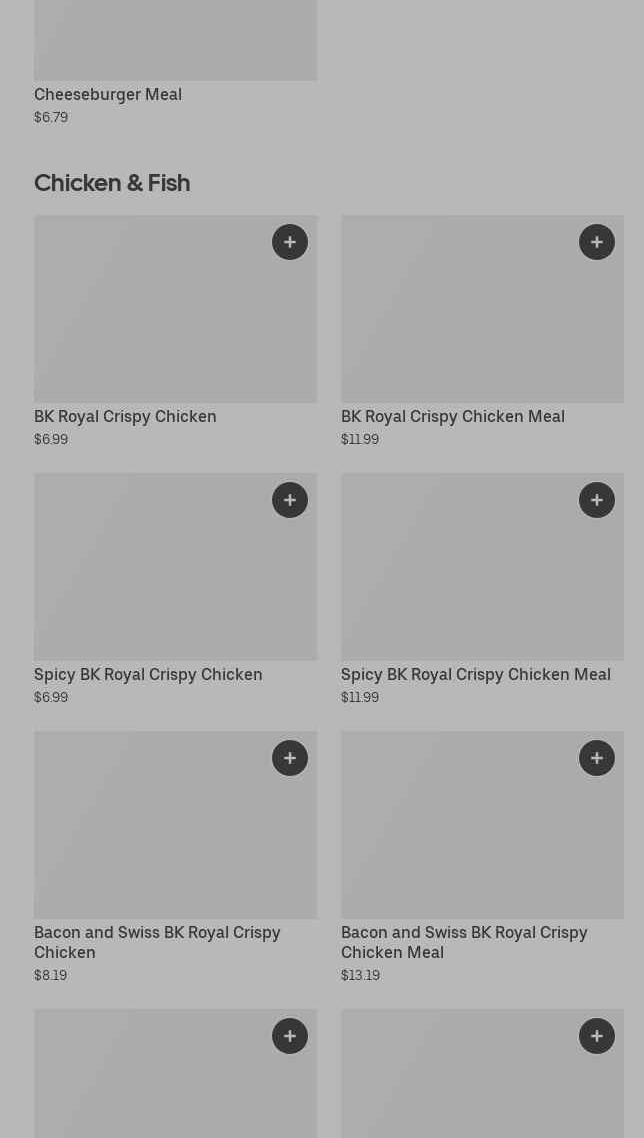Viewport: 644px width, 1138px height.
Task: Open Bacon and Swiss Crispy Chicken Meal card
Action: tap(460, 840)
